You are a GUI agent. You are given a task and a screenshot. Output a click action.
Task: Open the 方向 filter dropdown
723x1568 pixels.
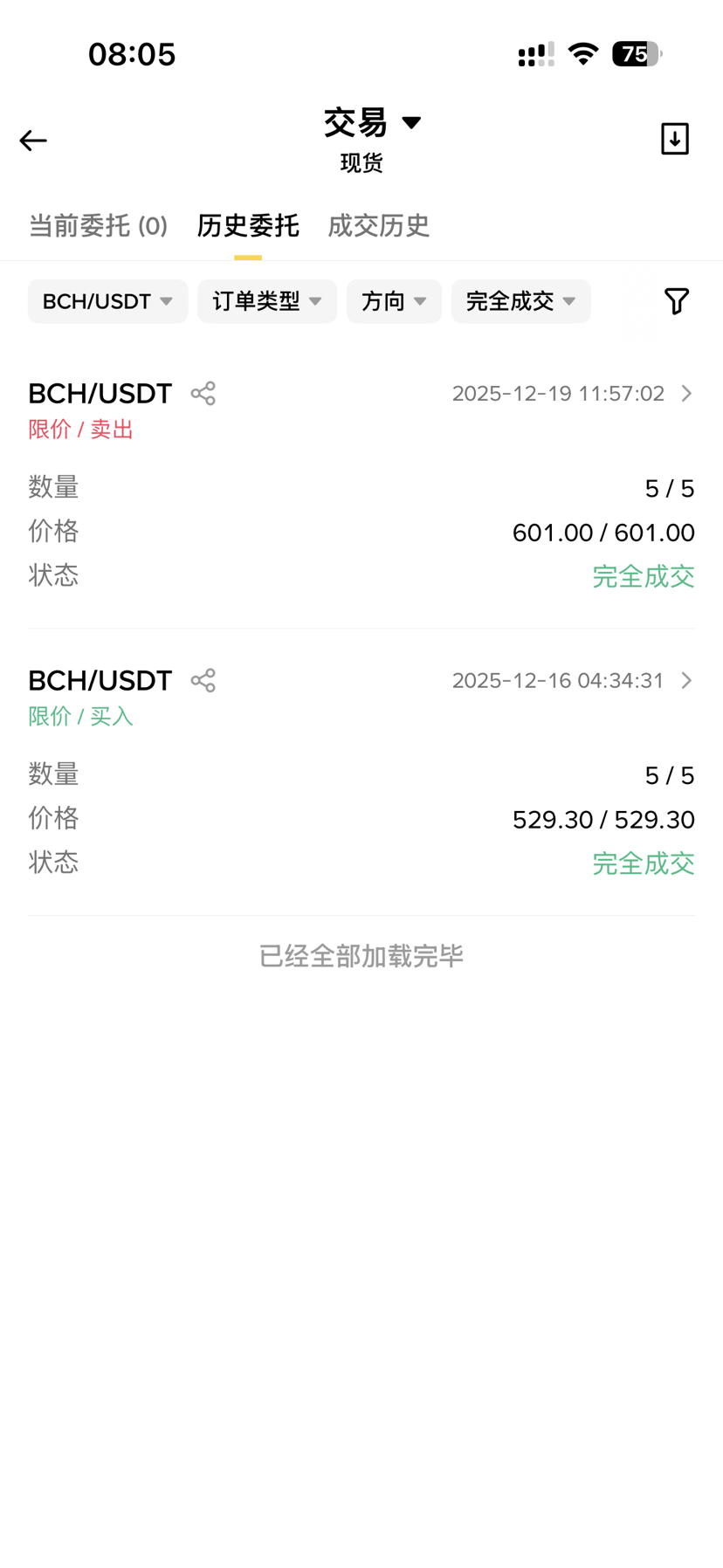coord(394,301)
